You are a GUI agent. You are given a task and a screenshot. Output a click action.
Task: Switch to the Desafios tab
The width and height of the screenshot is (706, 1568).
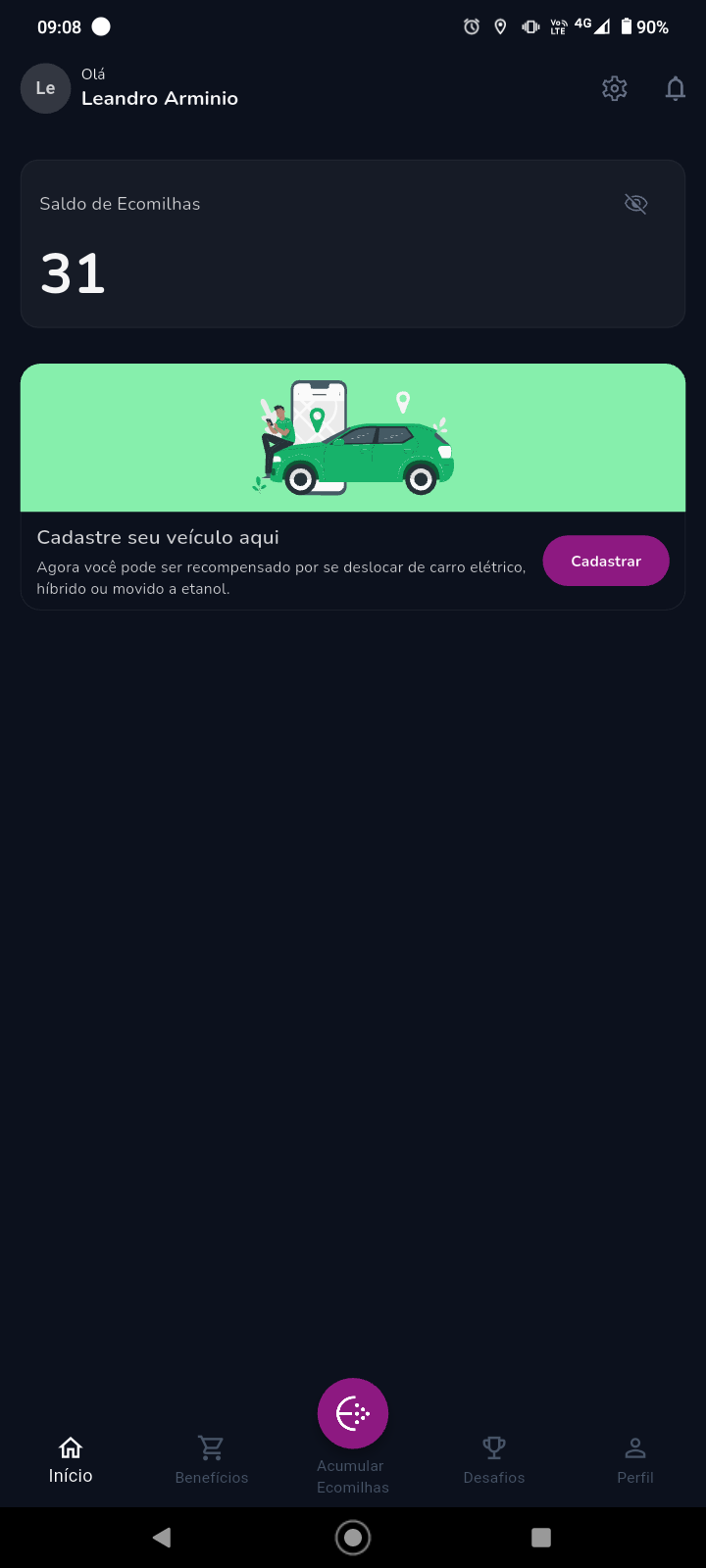pos(494,1459)
